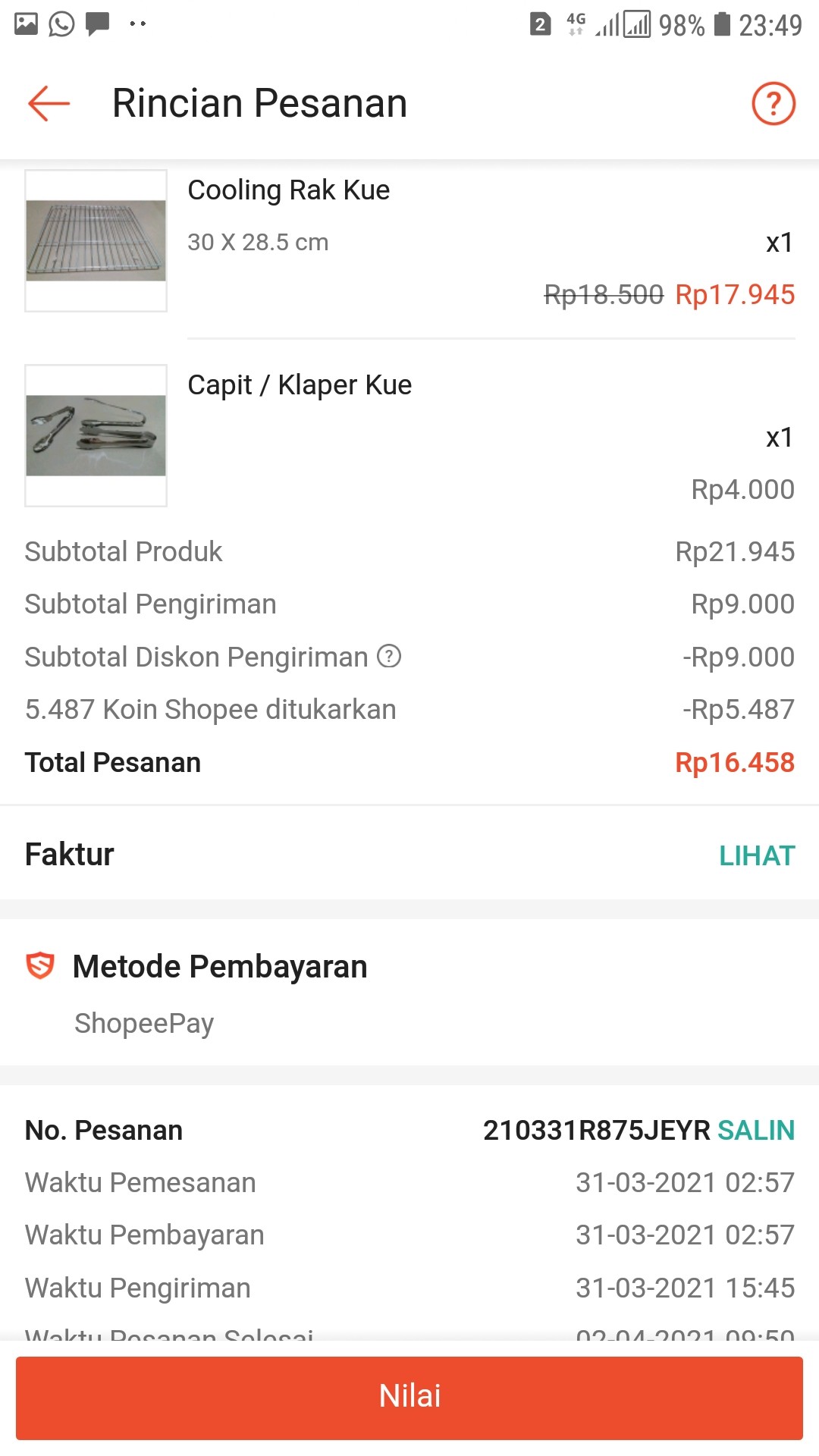Open the messages icon in status bar
The image size is (819, 1456).
tap(97, 23)
